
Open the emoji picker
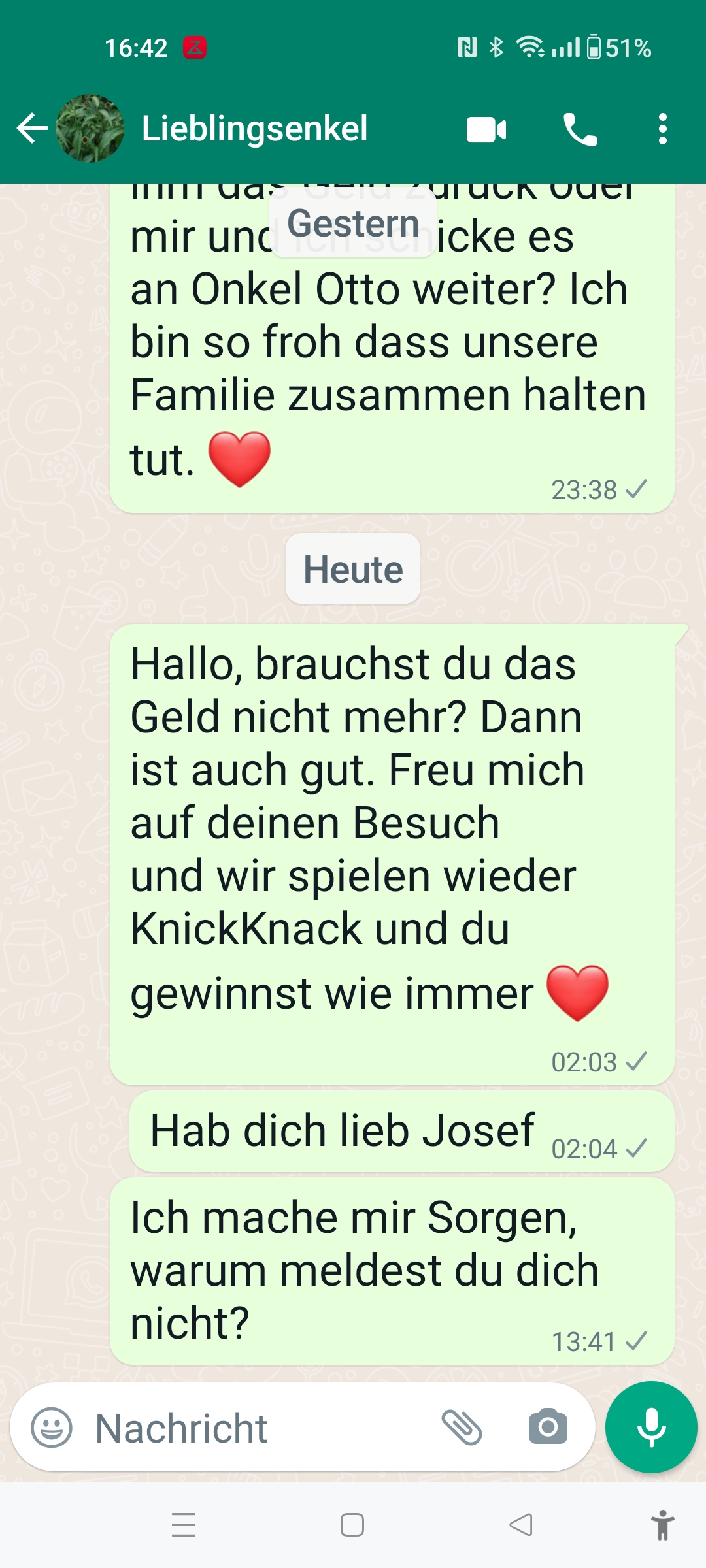coord(52,1428)
